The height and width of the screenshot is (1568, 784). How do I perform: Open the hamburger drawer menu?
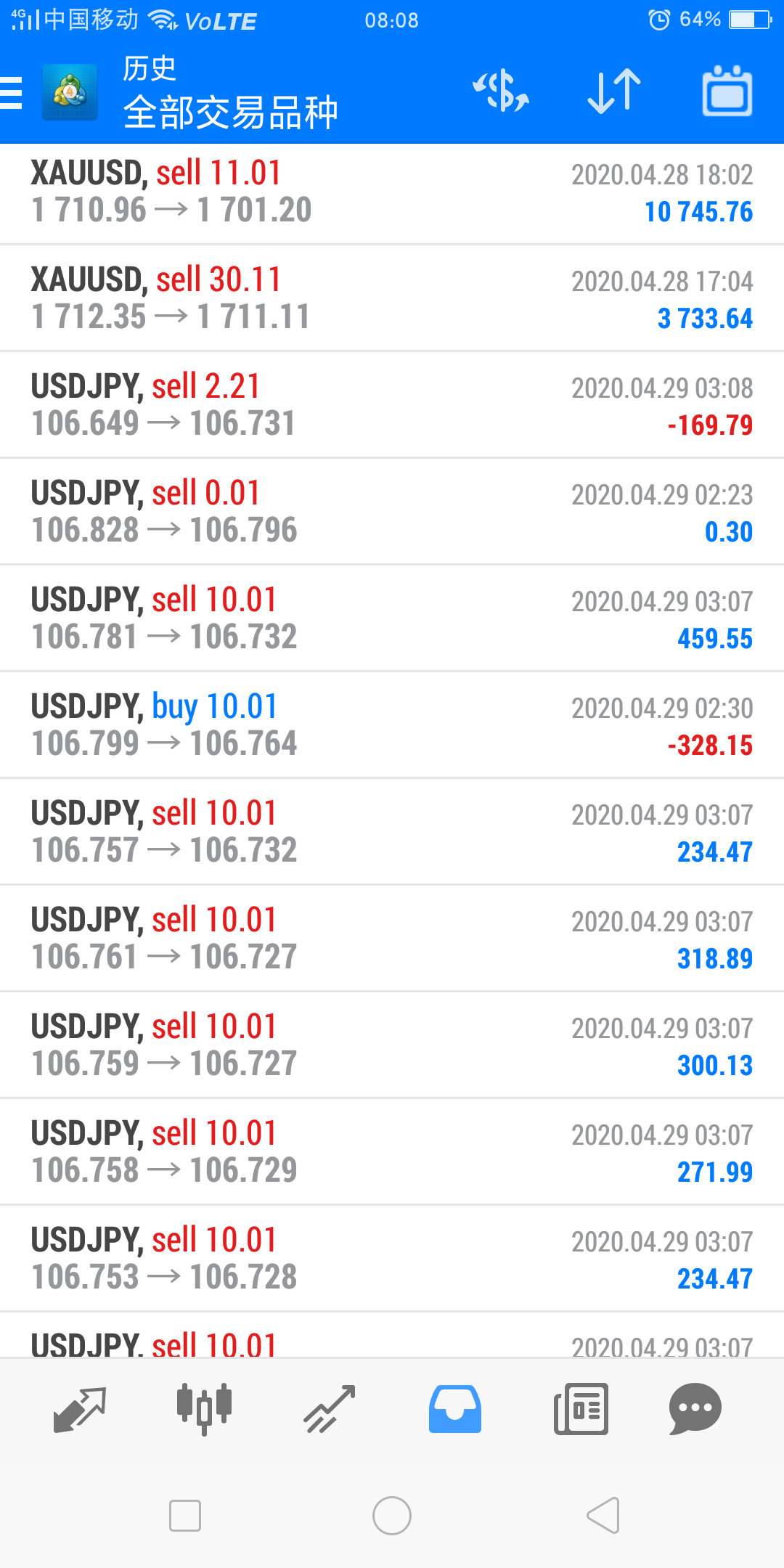click(x=12, y=93)
